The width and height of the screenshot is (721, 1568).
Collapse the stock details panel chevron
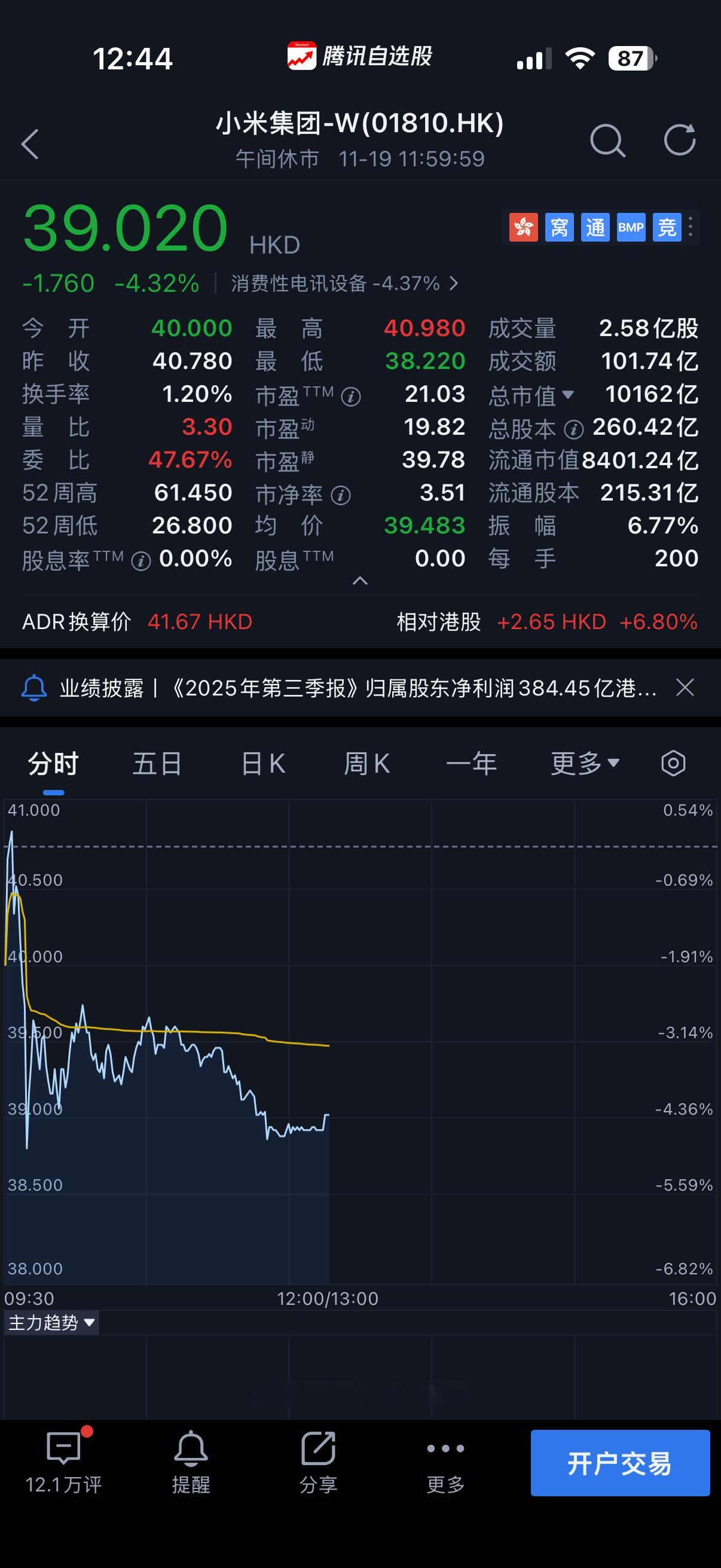360,581
